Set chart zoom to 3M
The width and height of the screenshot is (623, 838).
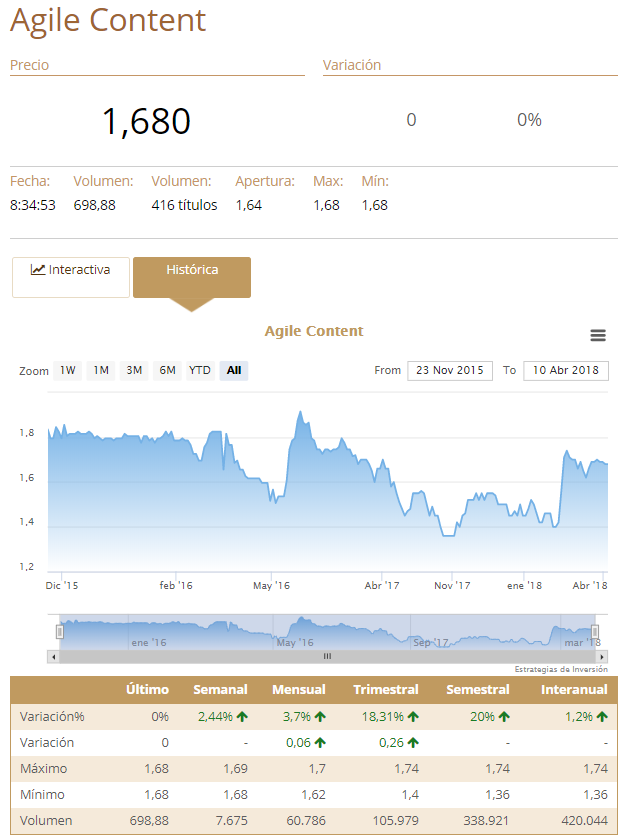(134, 370)
